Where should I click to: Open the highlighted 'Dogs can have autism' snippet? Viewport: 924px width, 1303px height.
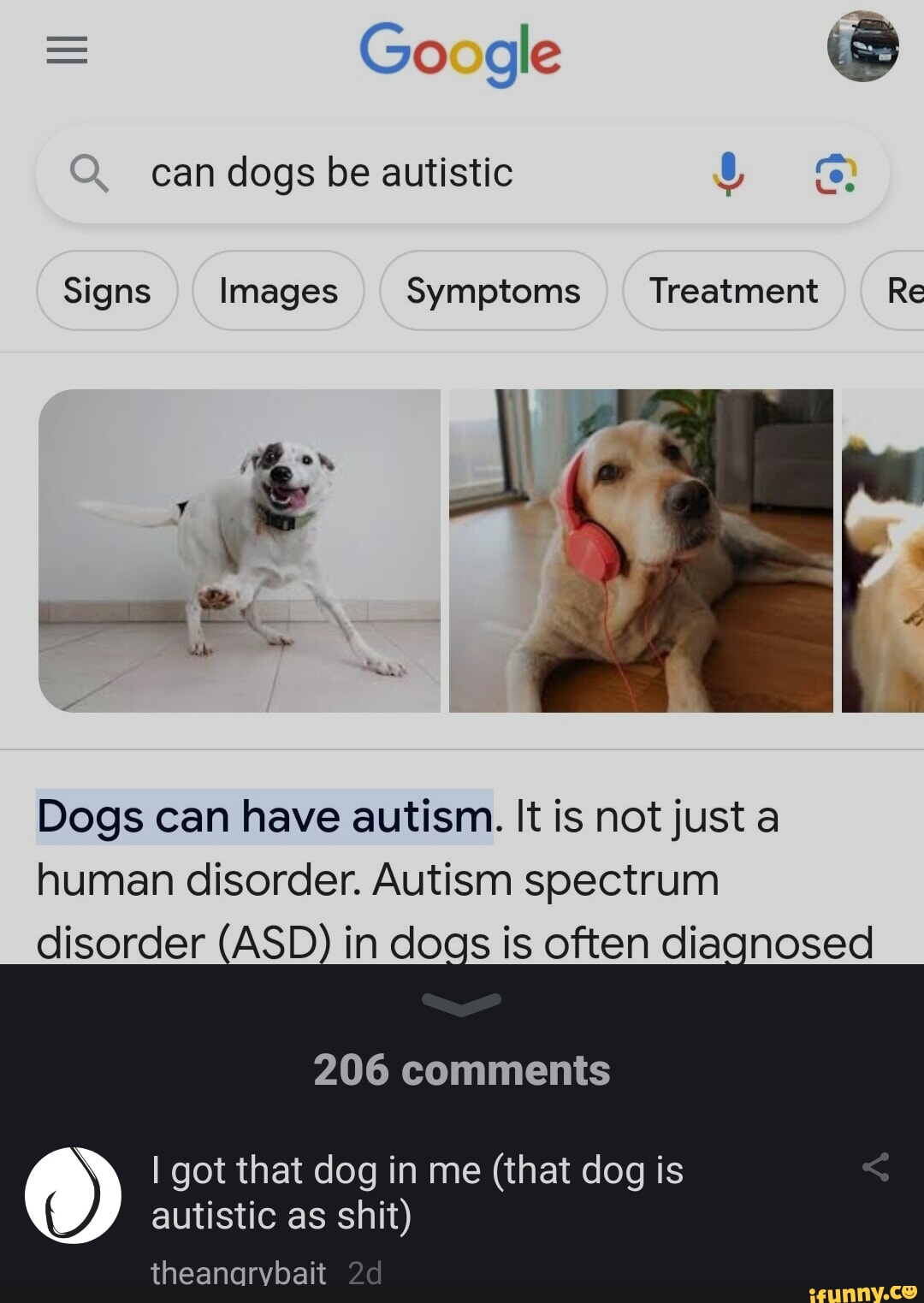click(265, 815)
